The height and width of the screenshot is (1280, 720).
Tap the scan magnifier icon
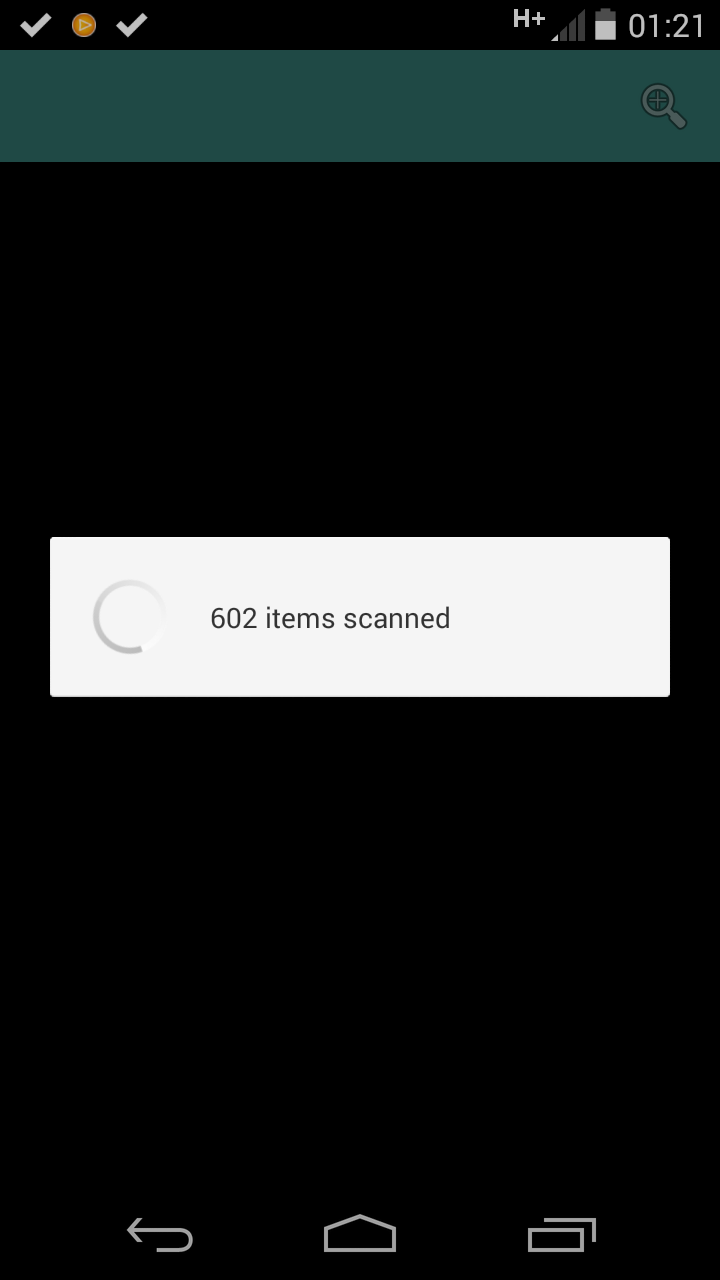(663, 106)
